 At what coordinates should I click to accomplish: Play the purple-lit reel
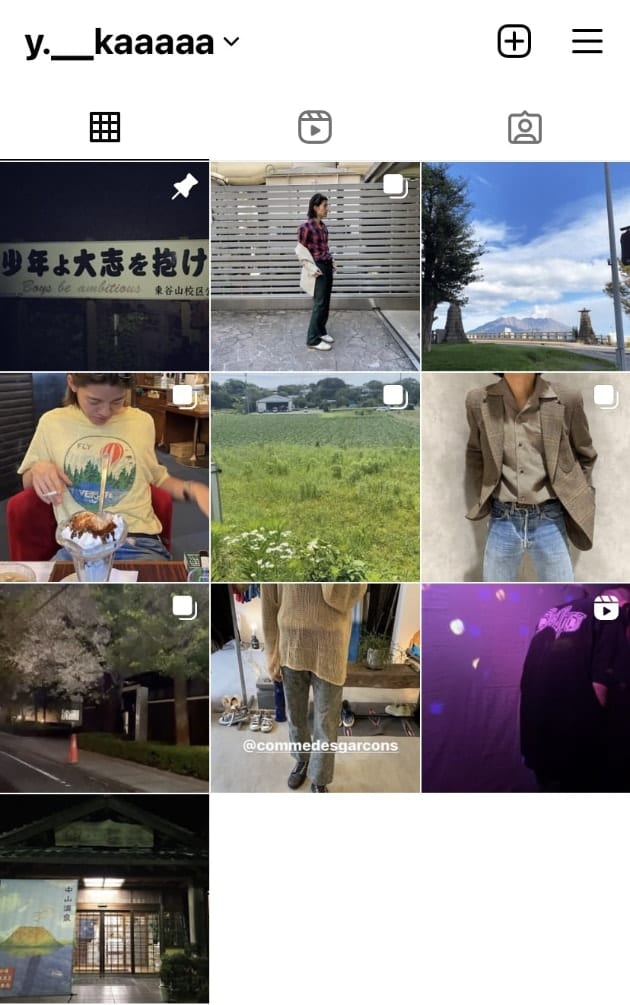click(x=525, y=688)
